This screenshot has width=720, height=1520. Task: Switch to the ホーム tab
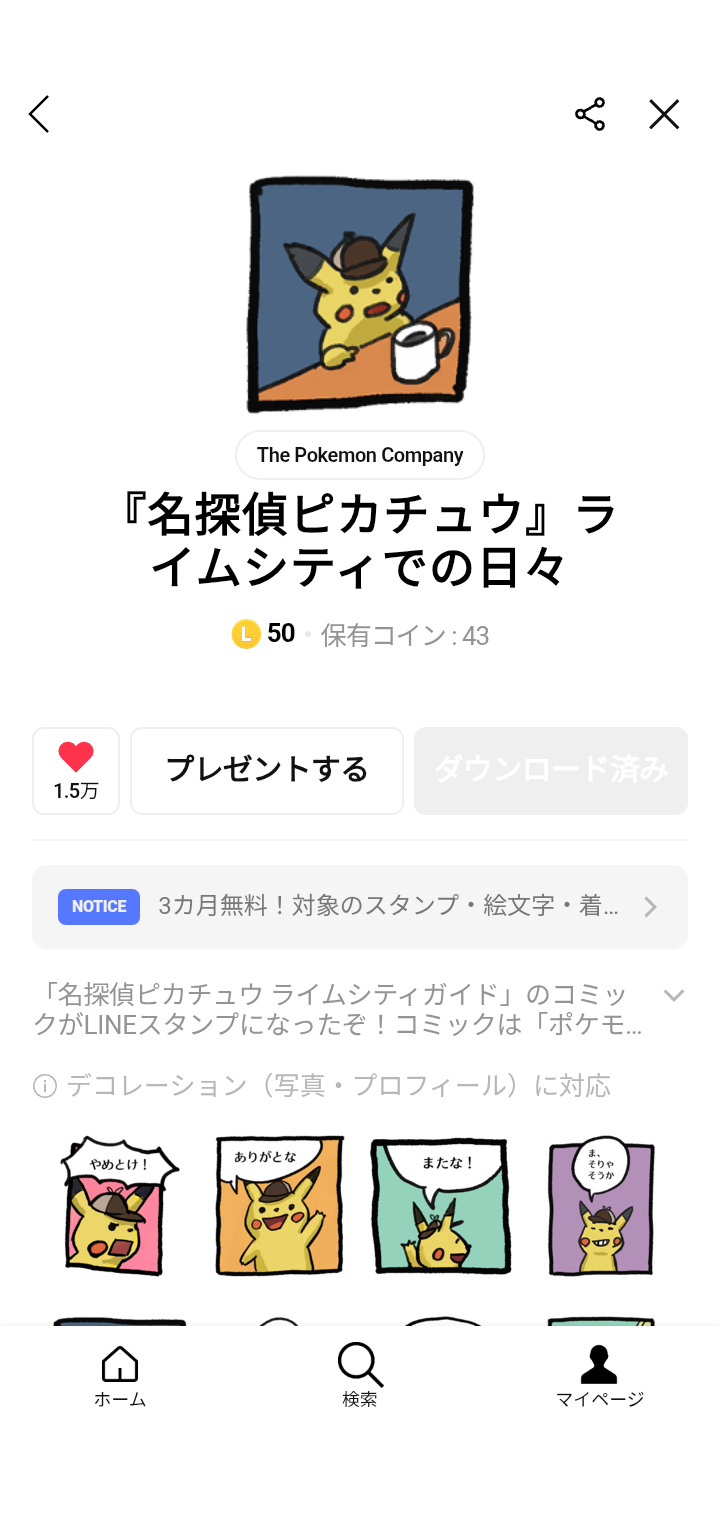[x=120, y=1377]
